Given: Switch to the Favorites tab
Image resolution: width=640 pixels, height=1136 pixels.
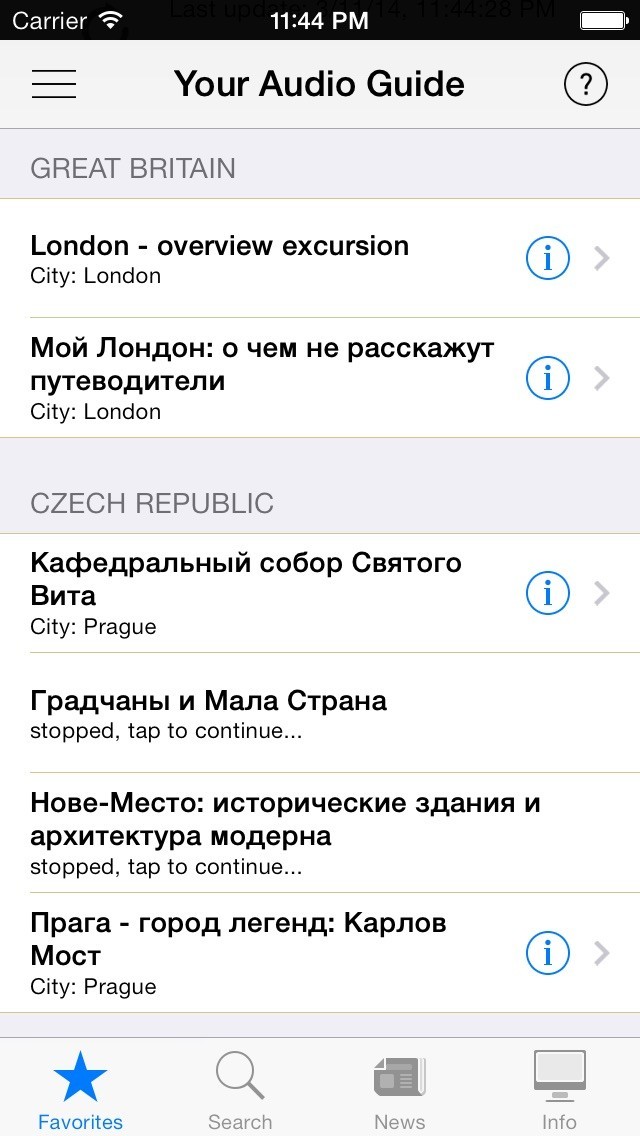Looking at the screenshot, I should [x=80, y=1088].
